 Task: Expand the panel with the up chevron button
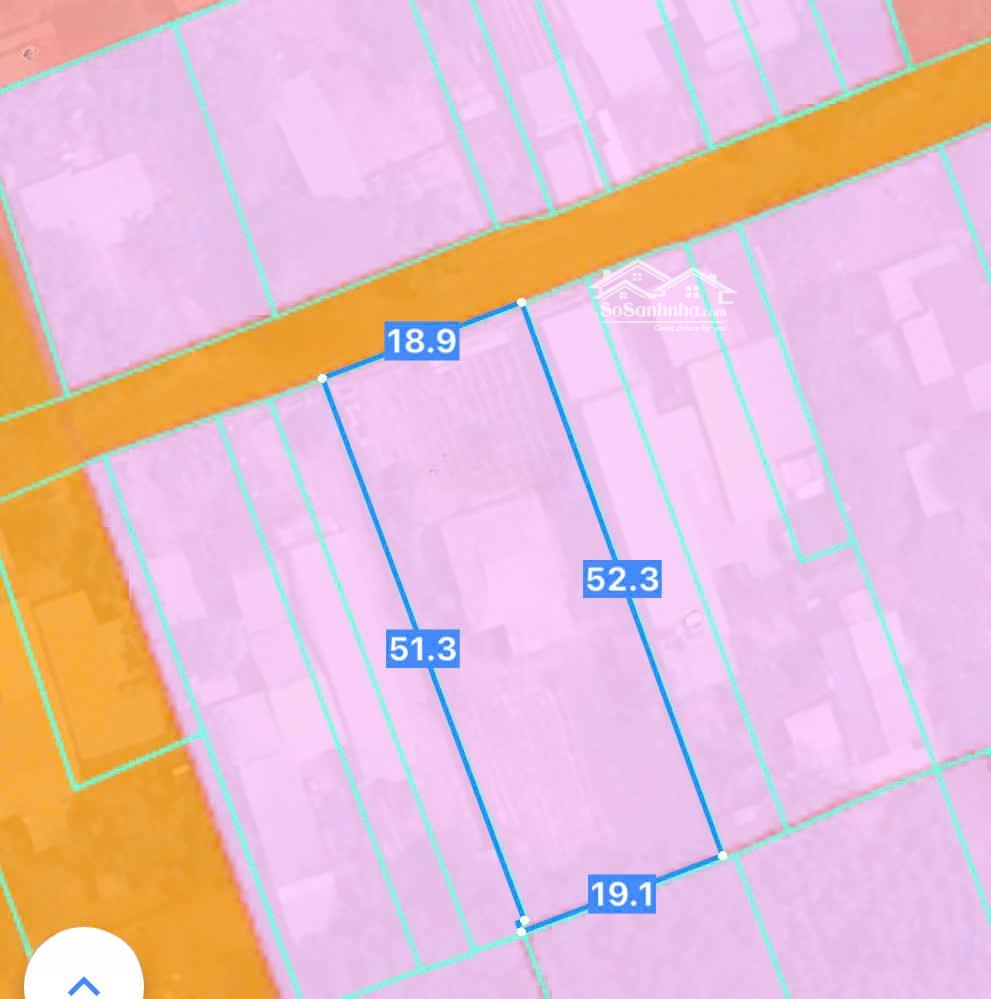83,981
